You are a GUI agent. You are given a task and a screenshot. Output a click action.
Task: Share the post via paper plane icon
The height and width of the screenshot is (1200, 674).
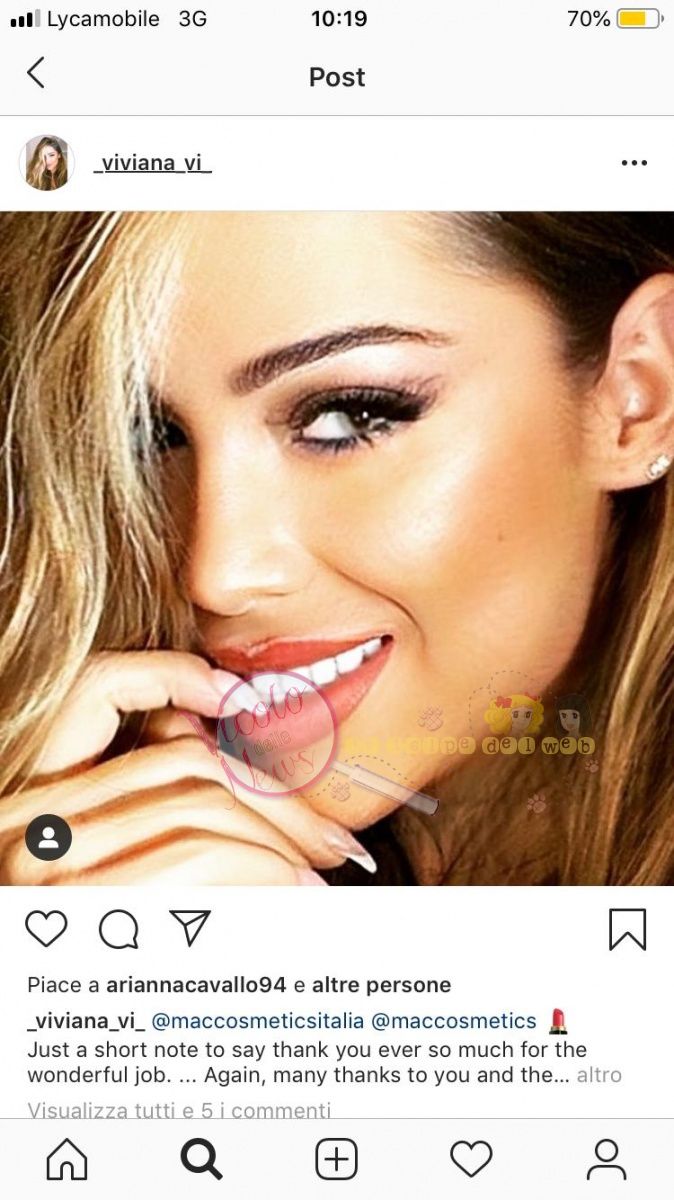[x=189, y=929]
